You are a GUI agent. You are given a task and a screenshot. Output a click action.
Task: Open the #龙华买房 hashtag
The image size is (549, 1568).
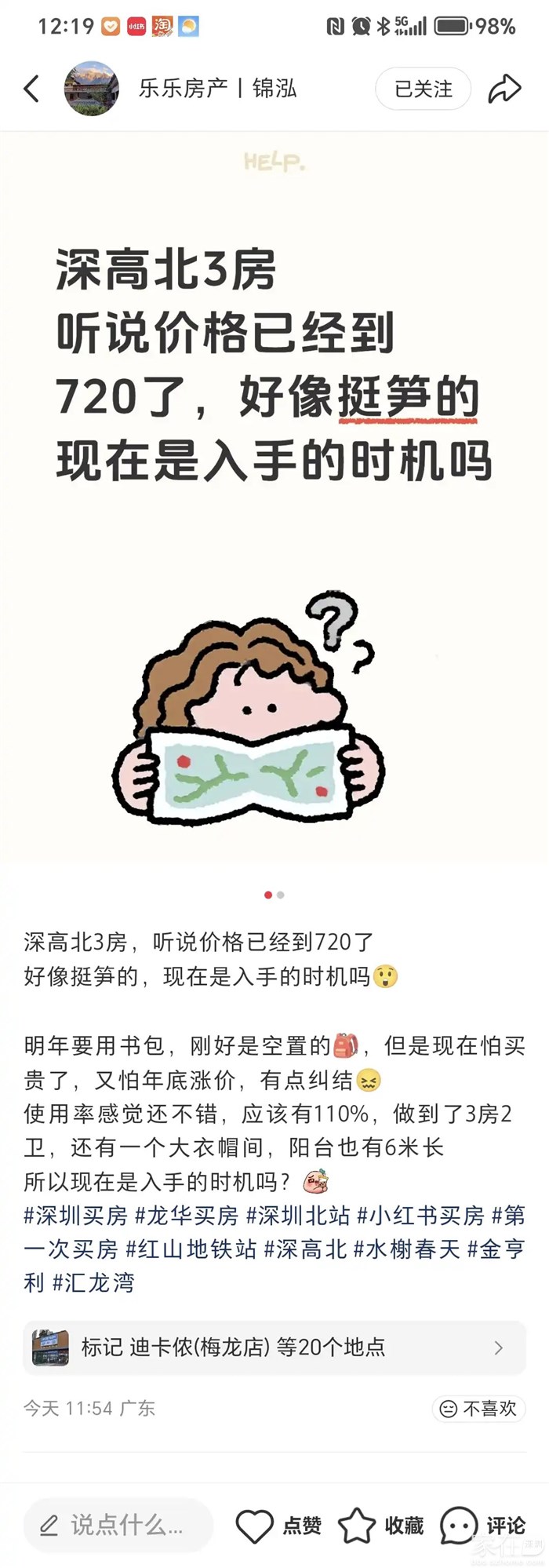point(187,1216)
